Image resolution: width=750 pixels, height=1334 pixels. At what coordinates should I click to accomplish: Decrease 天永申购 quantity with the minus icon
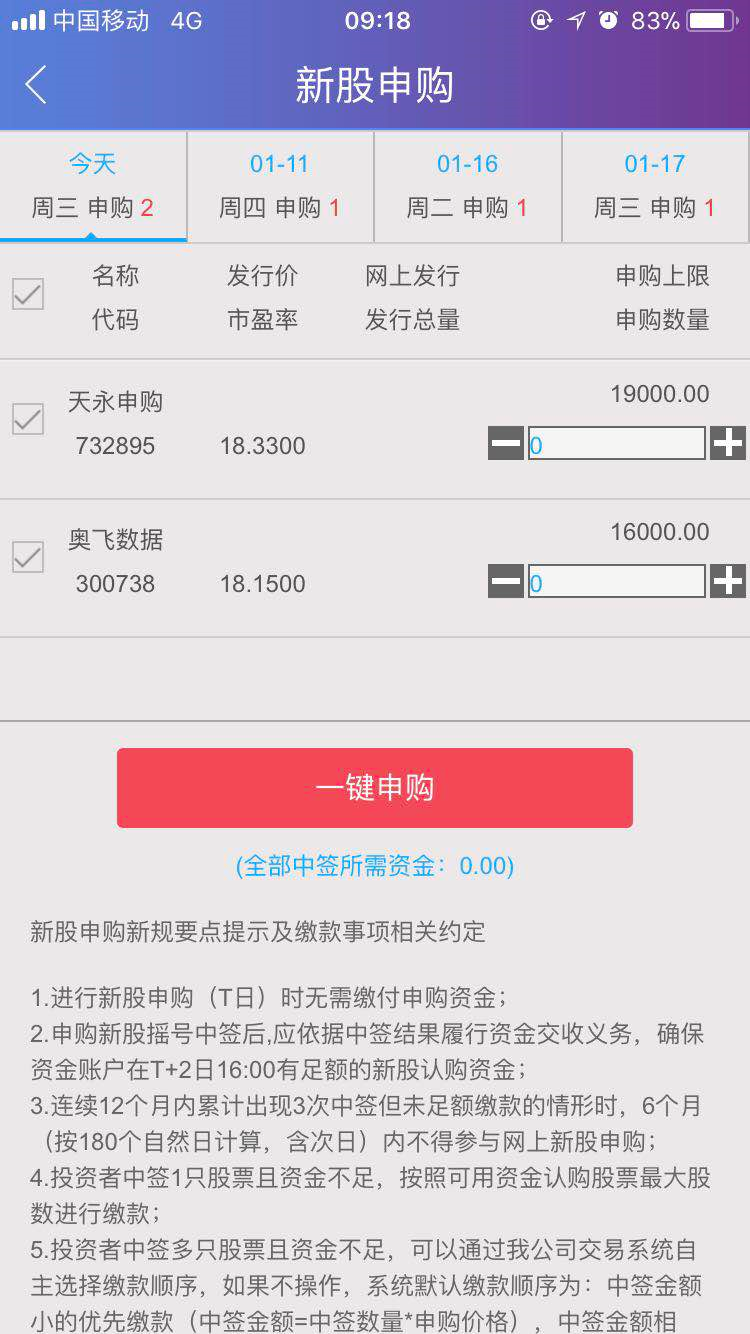pyautogui.click(x=506, y=442)
